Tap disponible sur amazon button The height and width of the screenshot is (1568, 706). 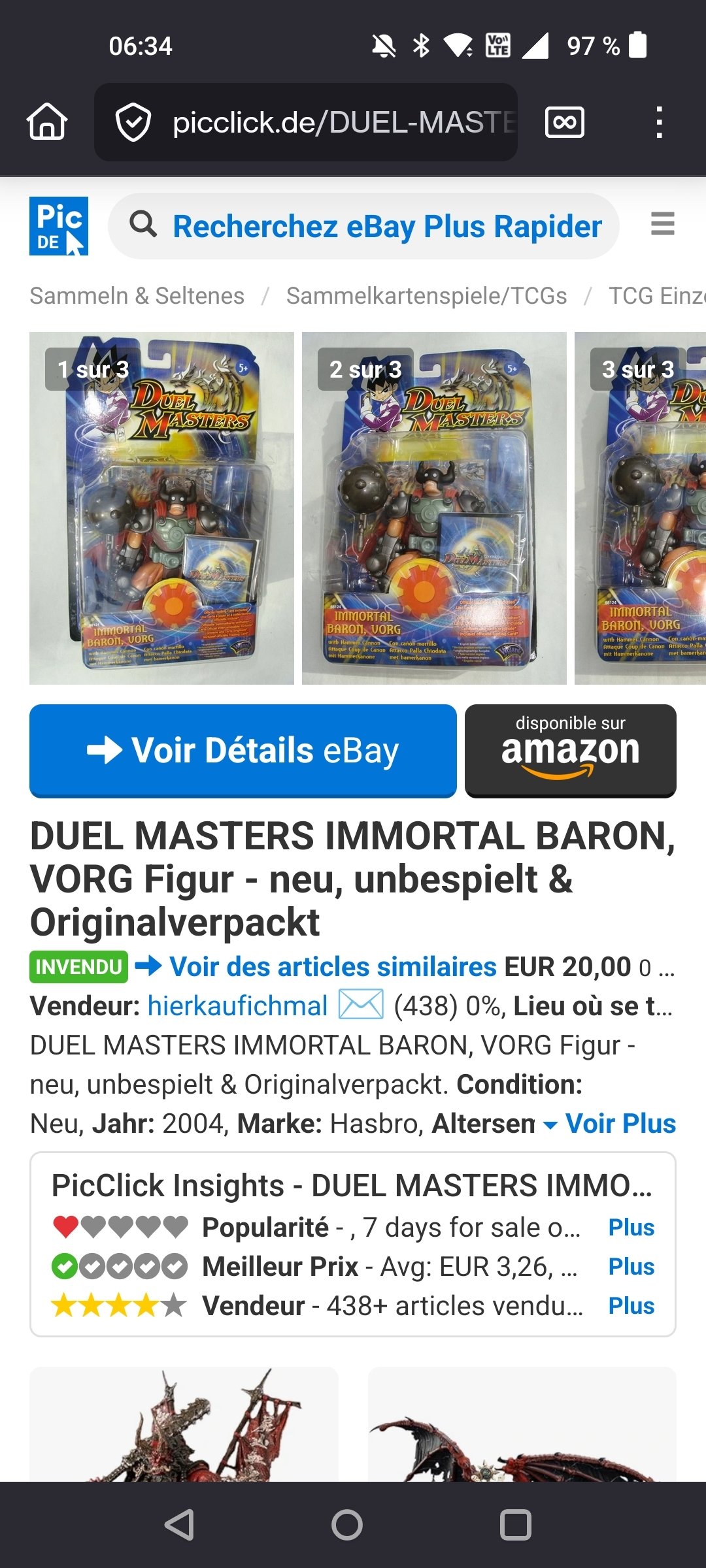click(x=570, y=751)
